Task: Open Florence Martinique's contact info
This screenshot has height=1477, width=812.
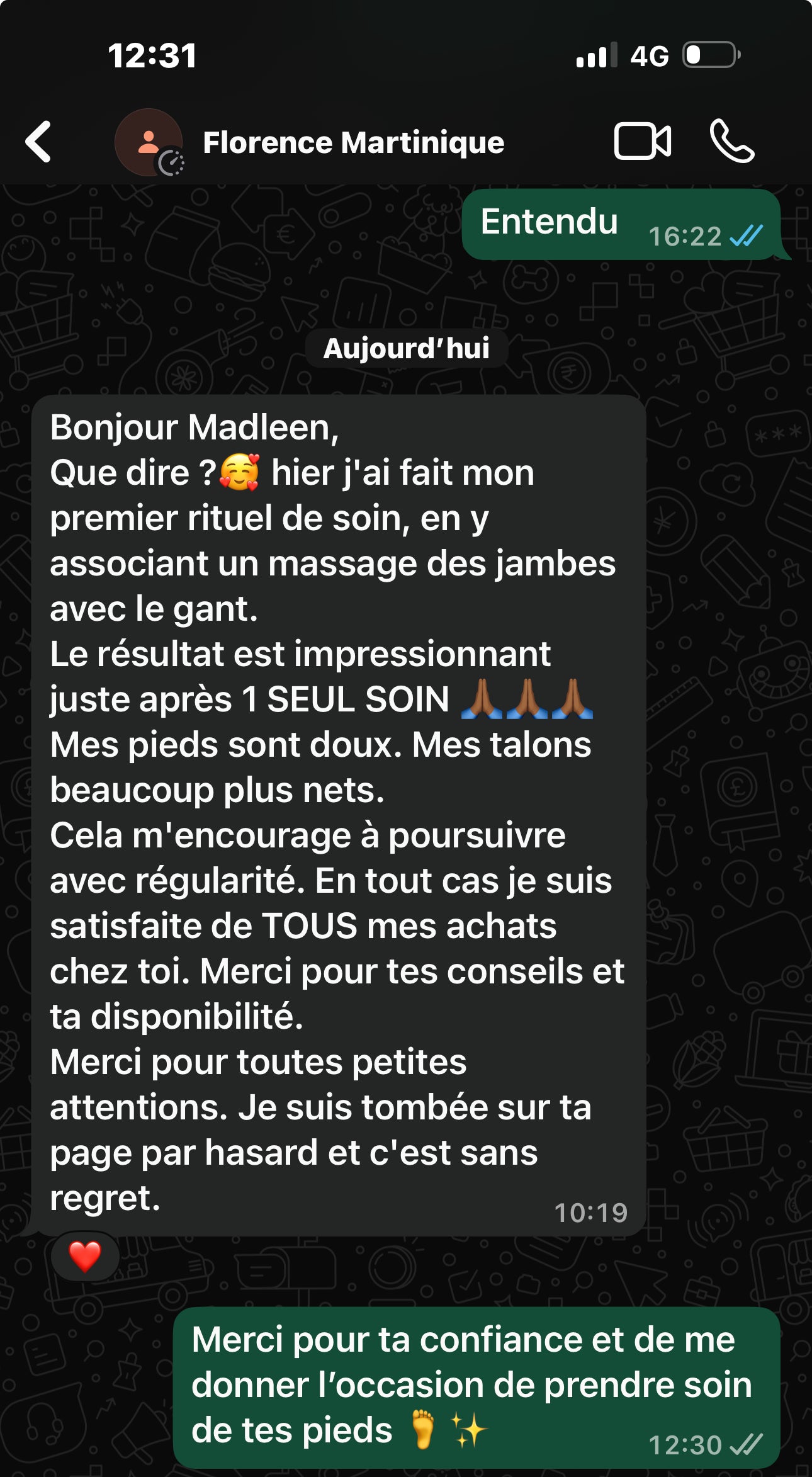Action: [x=353, y=143]
